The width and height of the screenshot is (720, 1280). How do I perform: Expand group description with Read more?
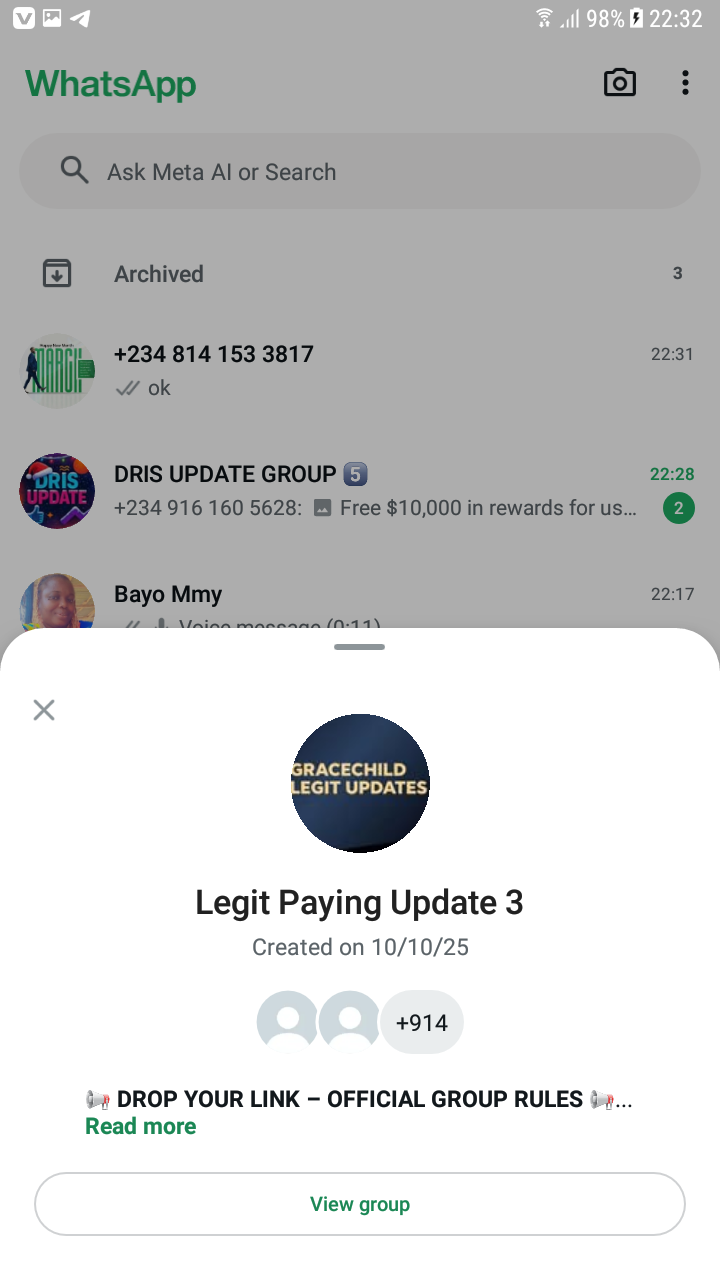140,1126
